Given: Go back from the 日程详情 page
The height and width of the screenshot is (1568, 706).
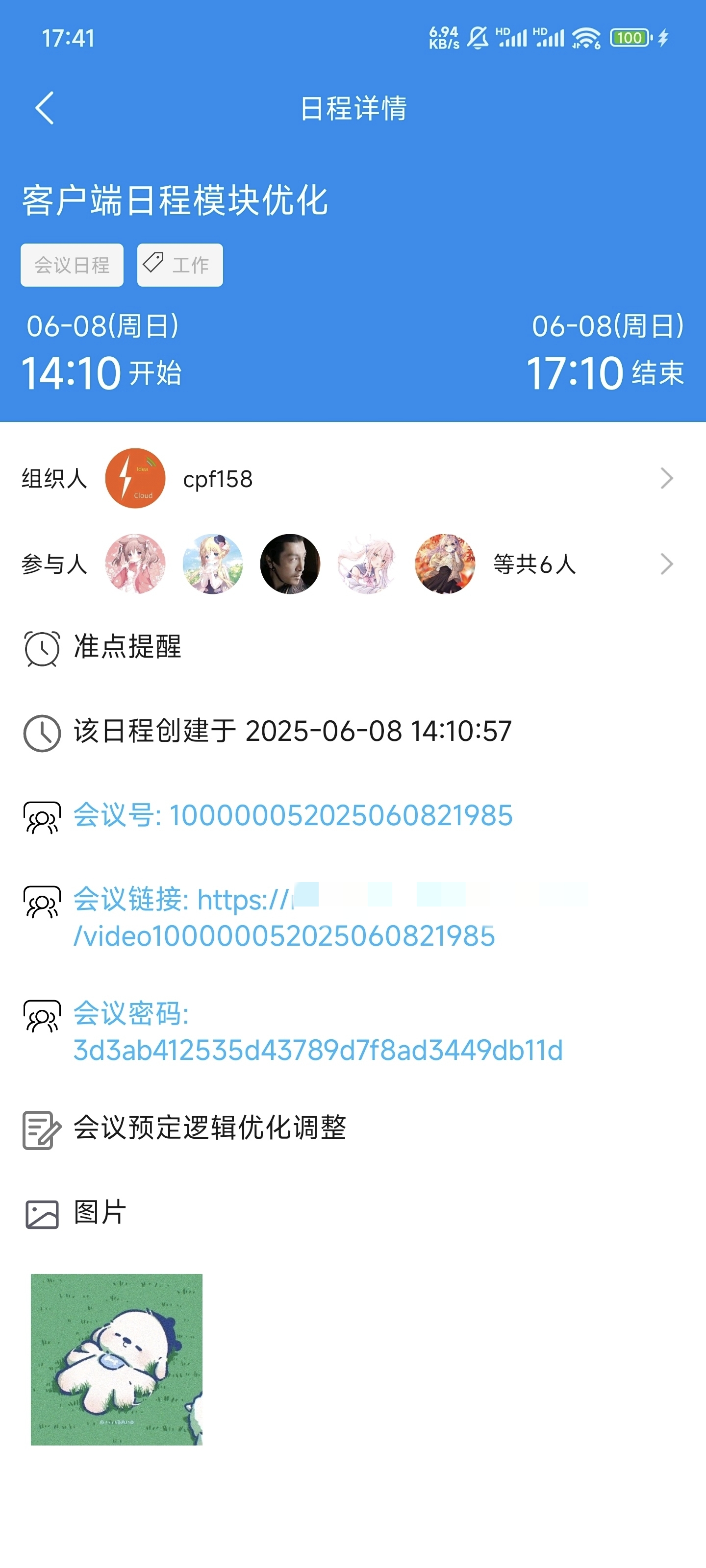Looking at the screenshot, I should (45, 108).
